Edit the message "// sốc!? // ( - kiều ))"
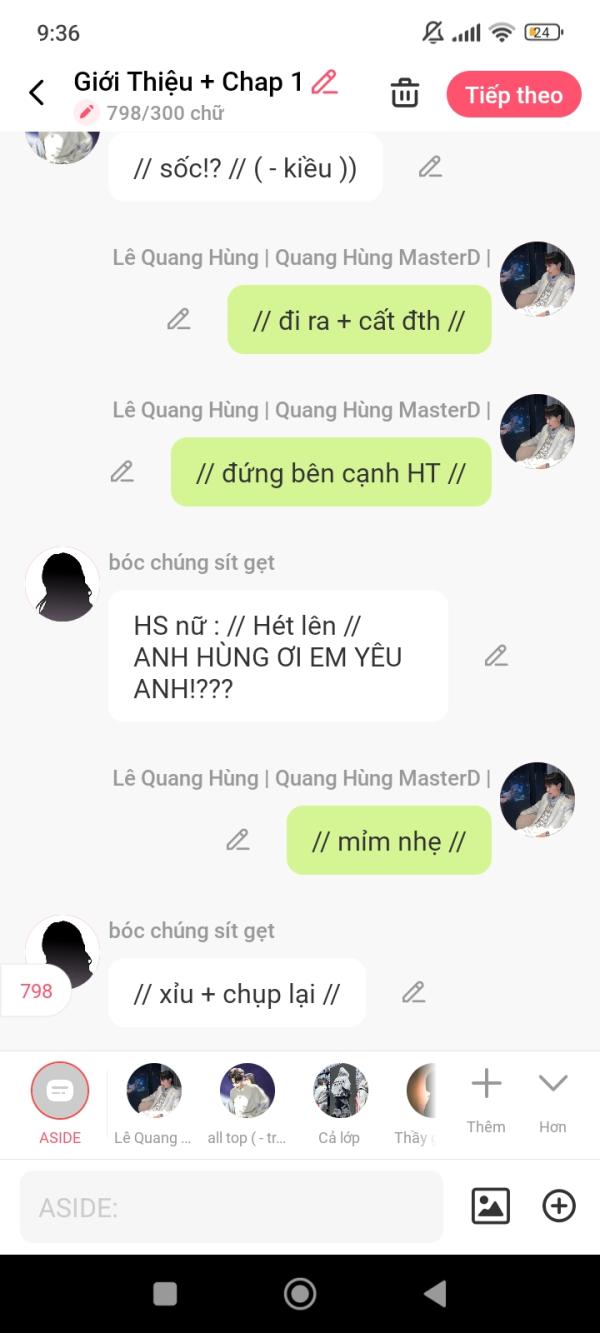 (430, 167)
